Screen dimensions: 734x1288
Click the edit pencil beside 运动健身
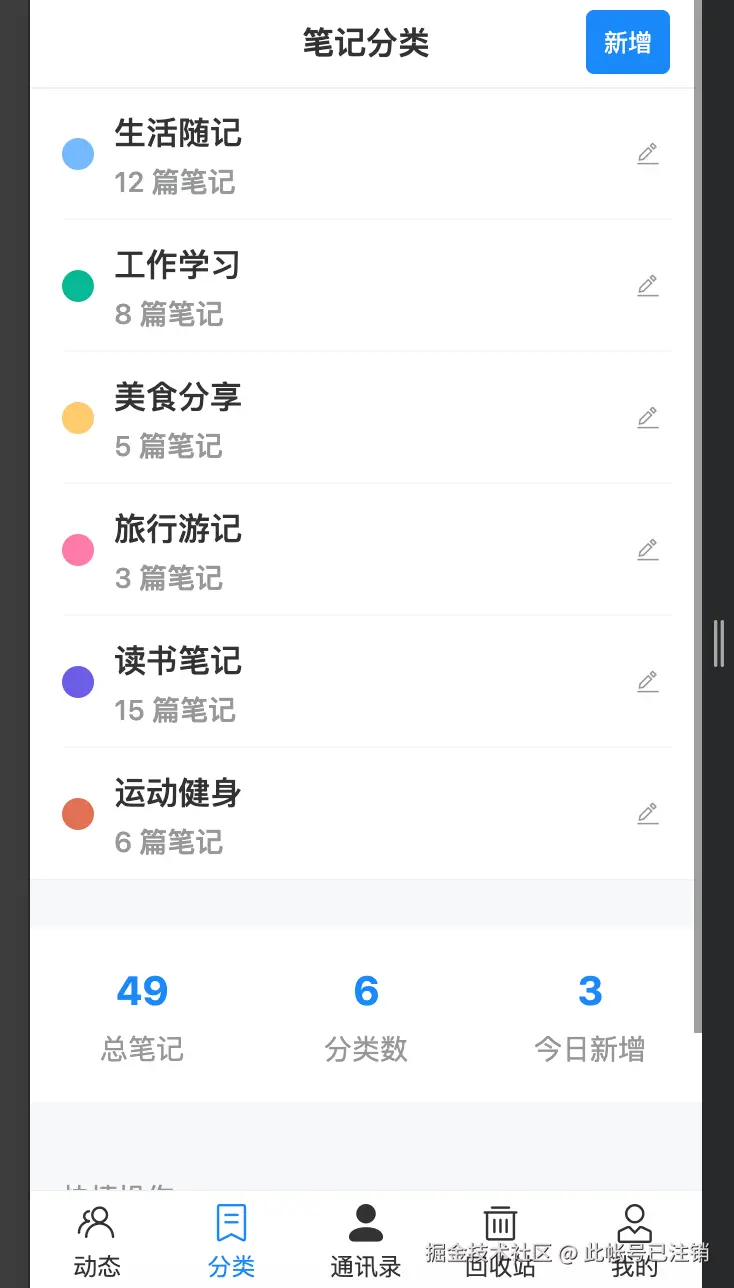click(648, 813)
